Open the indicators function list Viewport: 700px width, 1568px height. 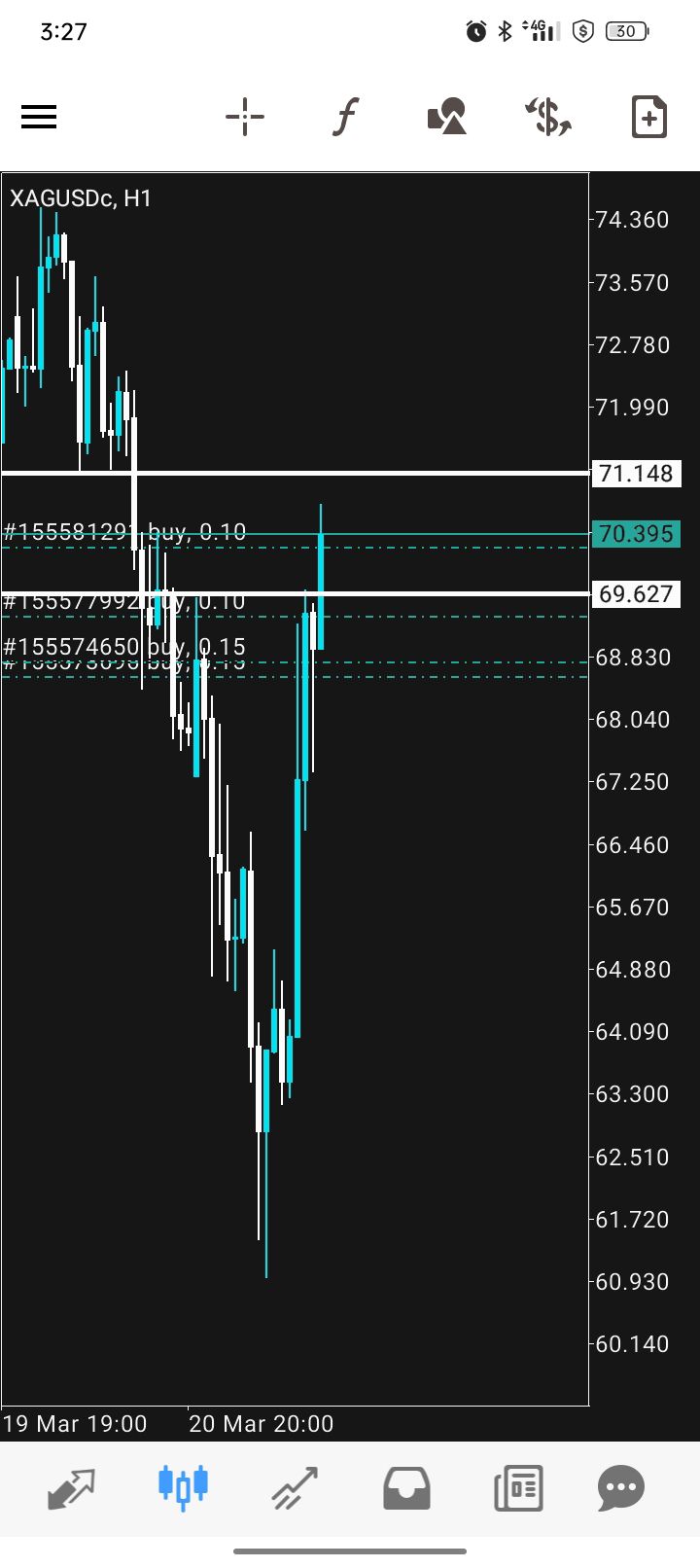(x=346, y=118)
